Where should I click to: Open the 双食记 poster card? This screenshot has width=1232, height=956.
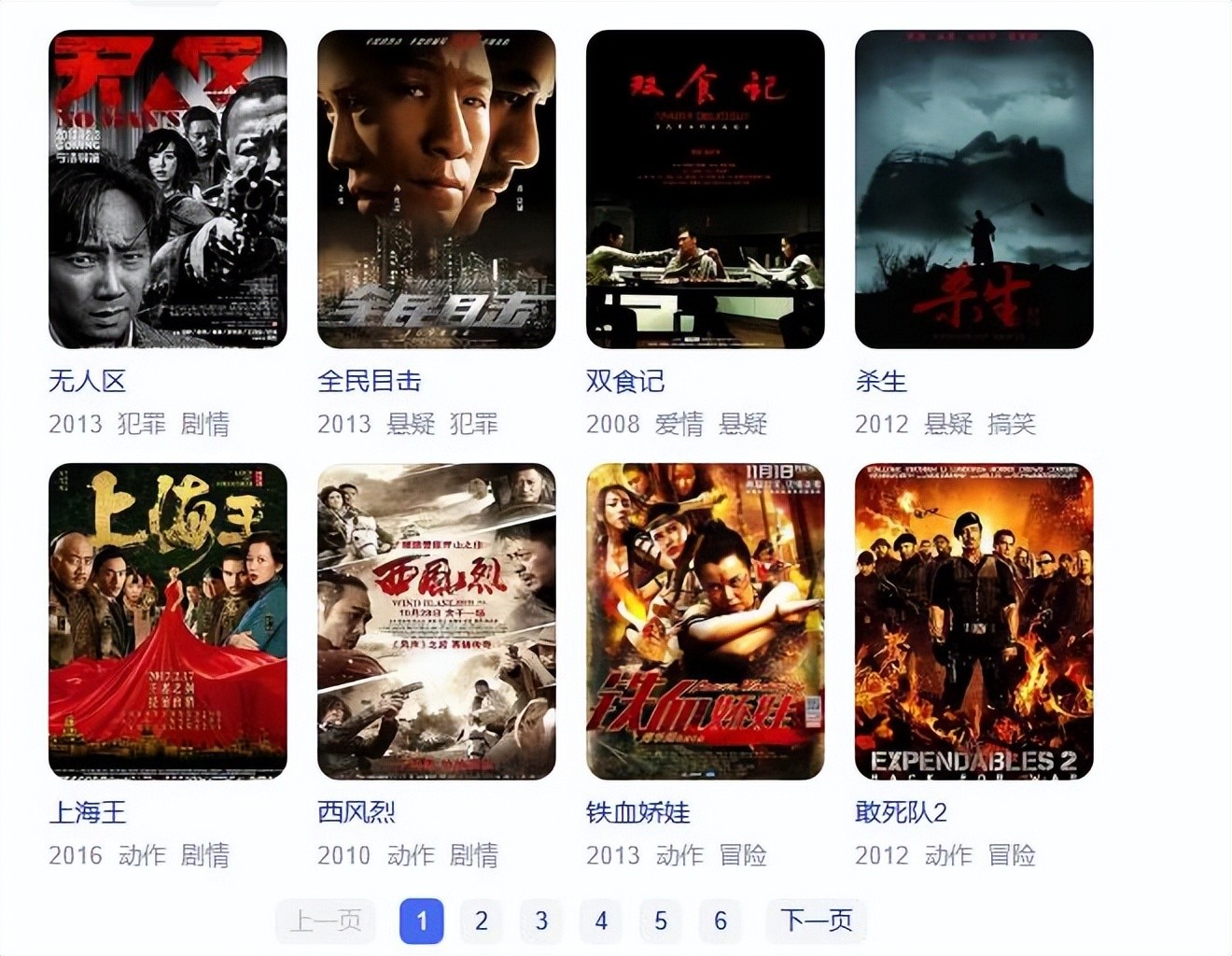point(705,190)
